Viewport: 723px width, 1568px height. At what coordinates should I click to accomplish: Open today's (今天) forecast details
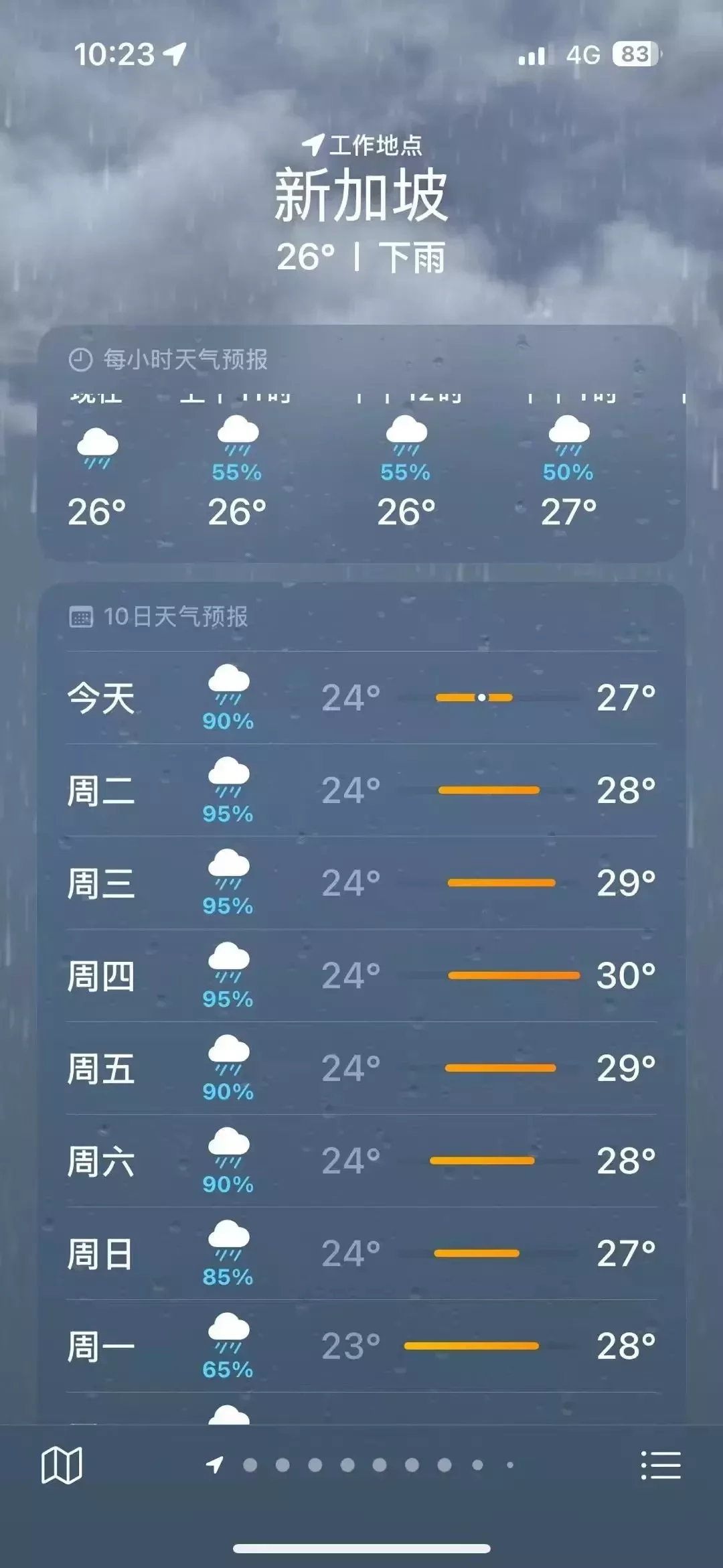(x=361, y=698)
